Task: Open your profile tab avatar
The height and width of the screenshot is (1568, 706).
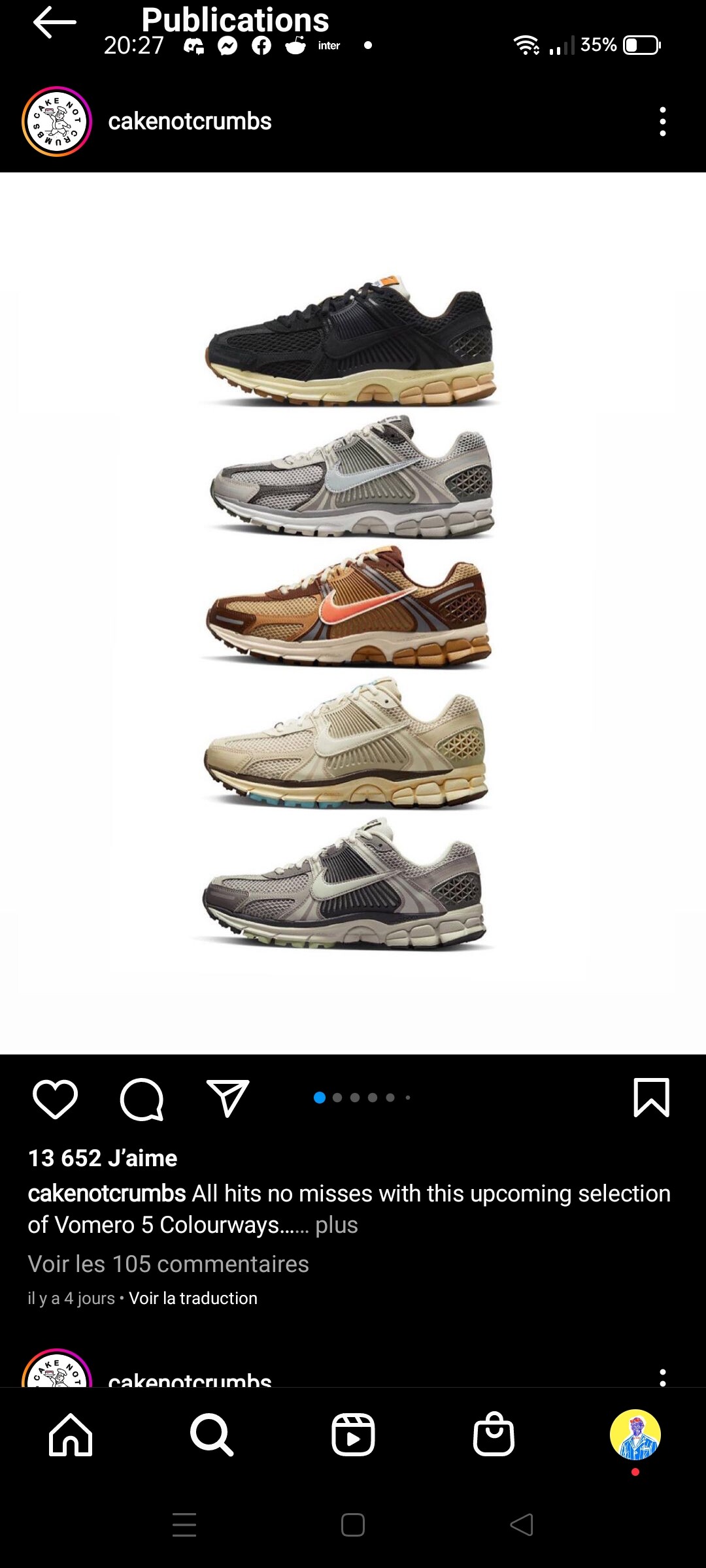Action: click(635, 1435)
